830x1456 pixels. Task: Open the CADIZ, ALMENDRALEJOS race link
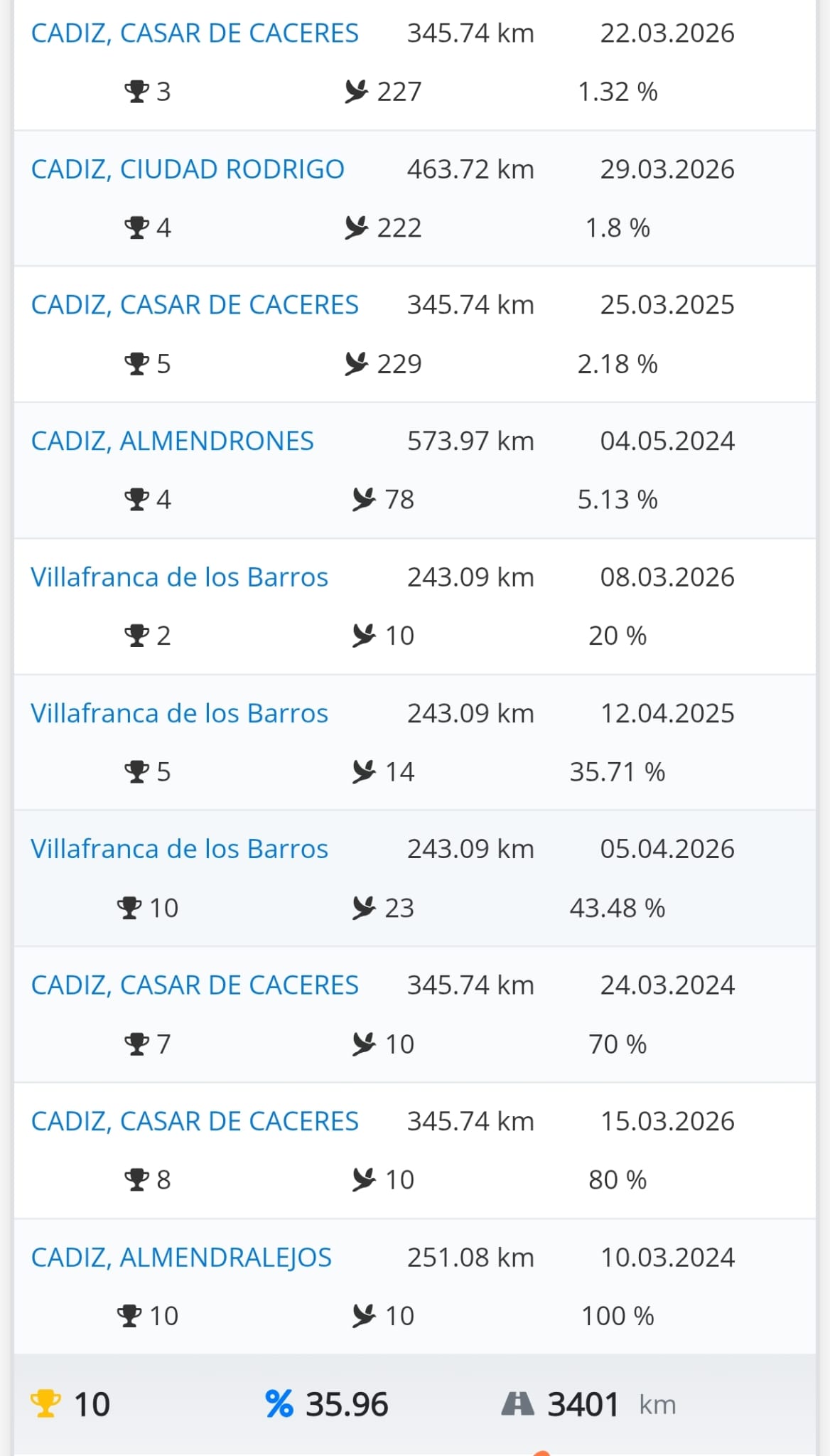181,1258
